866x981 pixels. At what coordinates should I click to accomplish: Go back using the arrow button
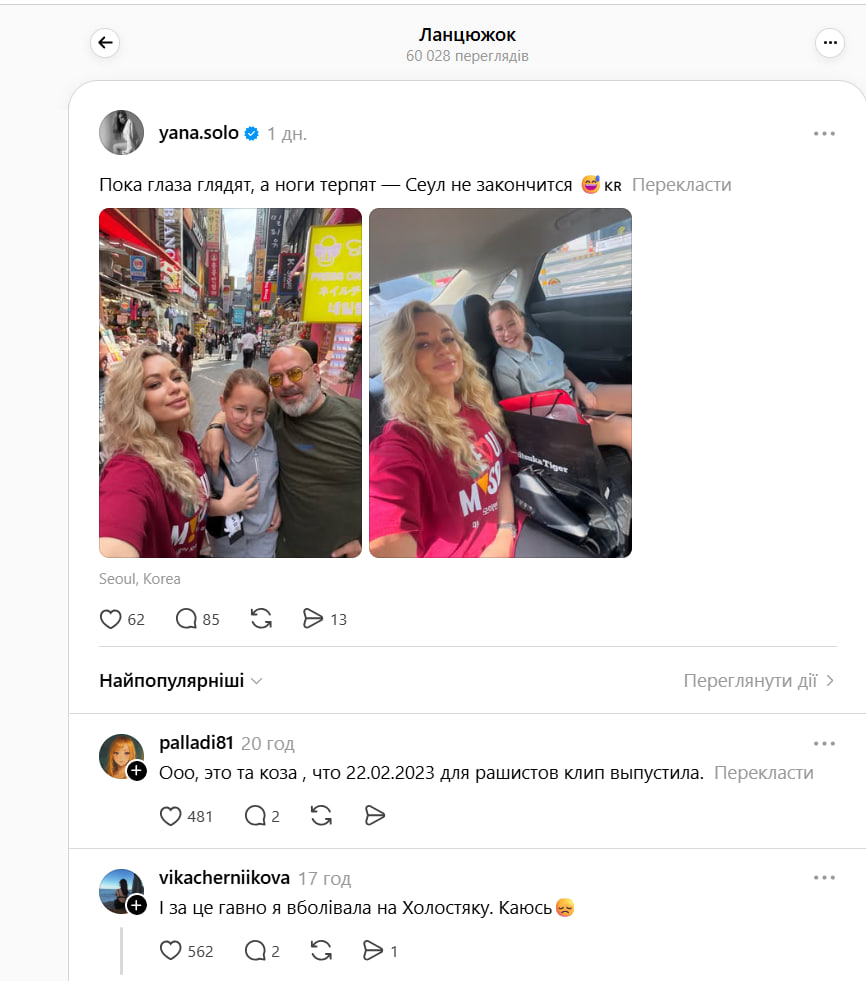pyautogui.click(x=105, y=42)
